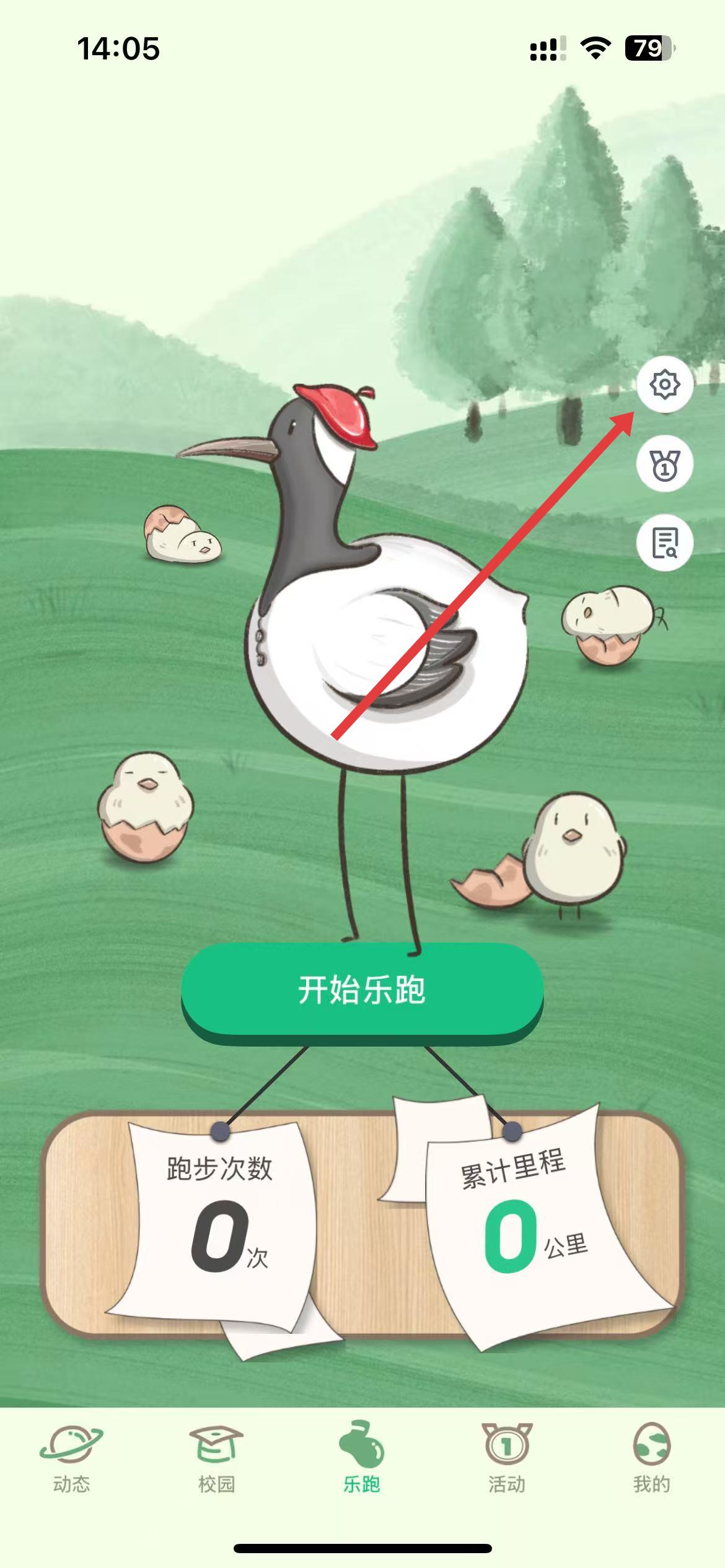
Task: Open the medal ranking icon
Action: click(x=664, y=464)
